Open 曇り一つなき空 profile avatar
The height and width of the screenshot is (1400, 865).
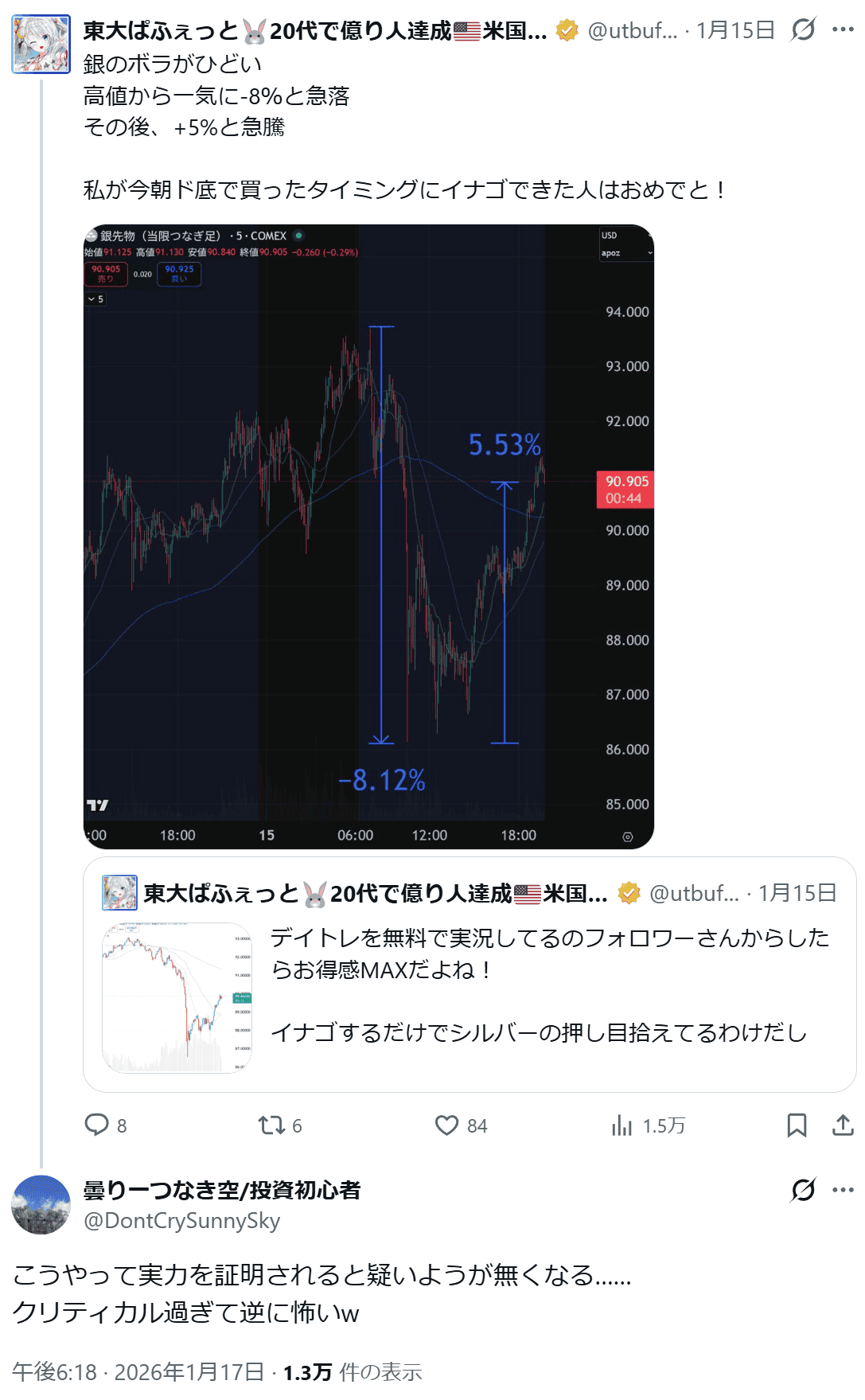click(41, 1204)
